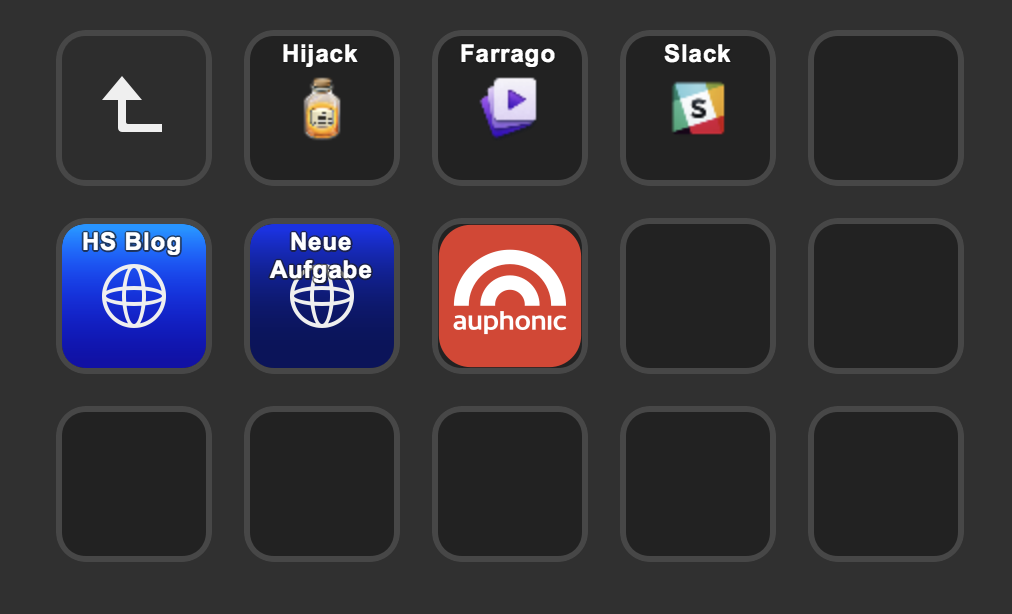The width and height of the screenshot is (1012, 614).
Task: Launch Slack from its key
Action: coord(697,108)
